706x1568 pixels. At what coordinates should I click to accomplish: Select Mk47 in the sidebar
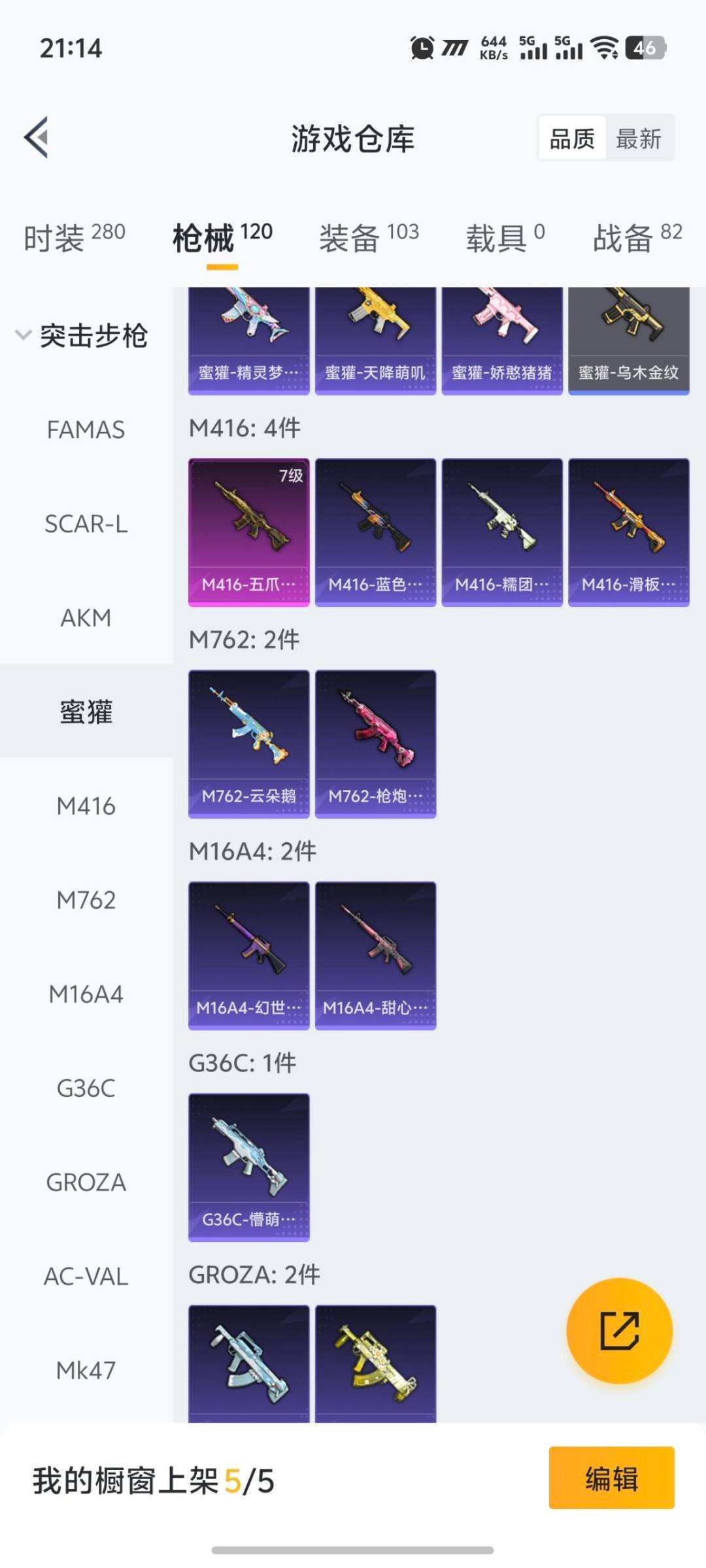(86, 1371)
